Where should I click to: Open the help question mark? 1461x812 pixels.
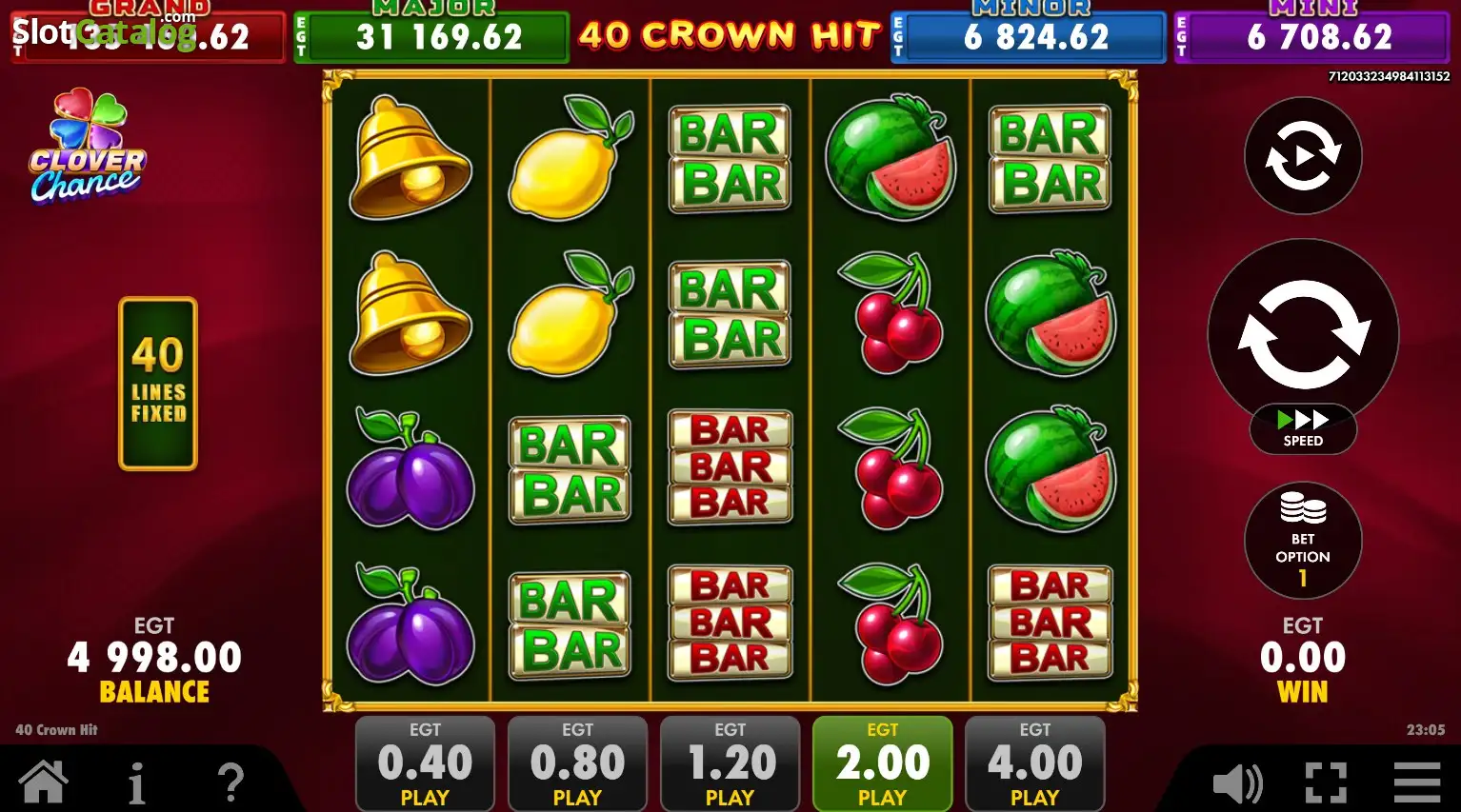click(x=230, y=782)
